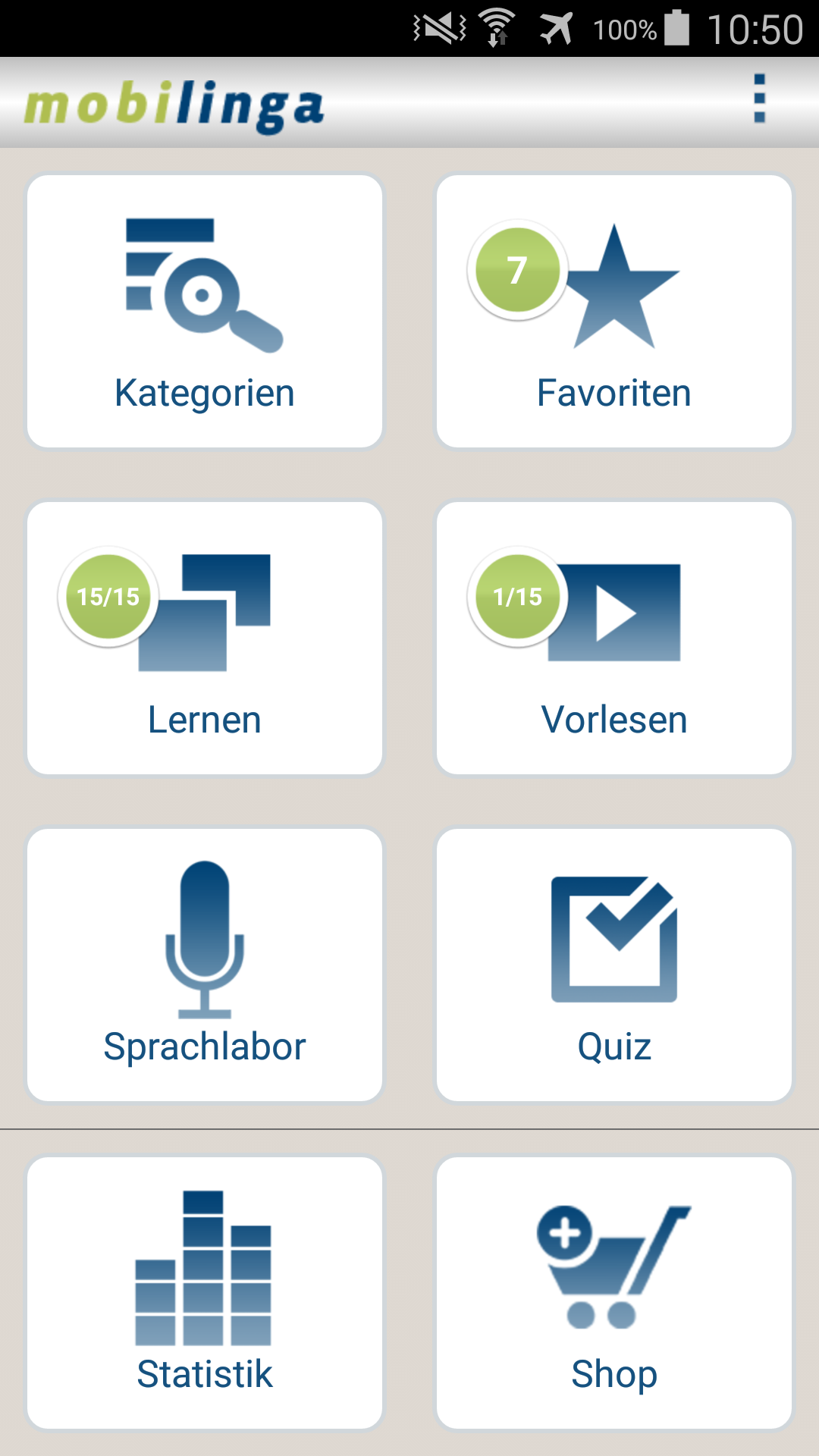Image resolution: width=819 pixels, height=1456 pixels.
Task: Launch the Sprachlabor microphone tile
Action: coord(205,965)
